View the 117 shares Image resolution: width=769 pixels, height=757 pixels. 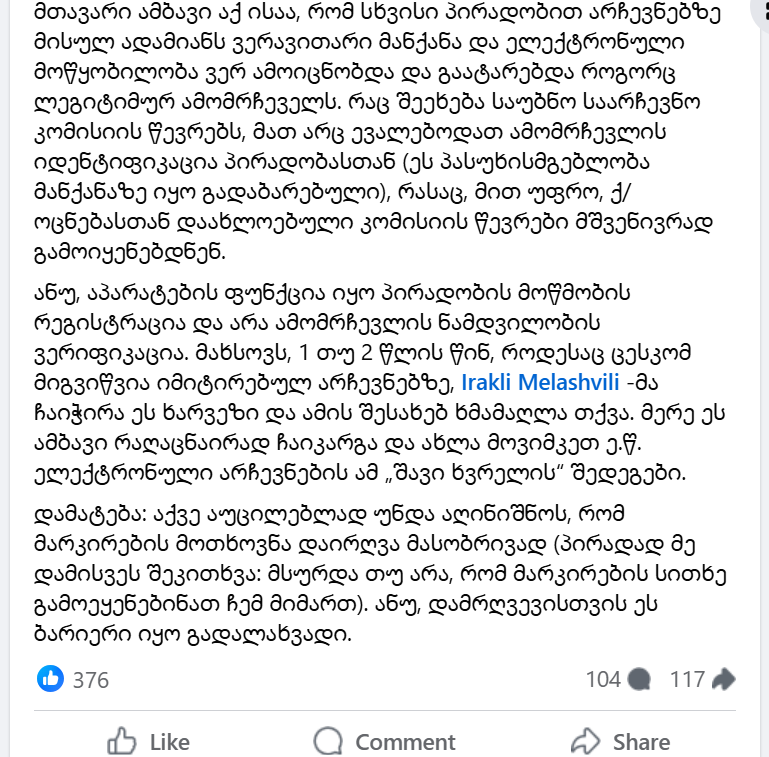click(701, 680)
